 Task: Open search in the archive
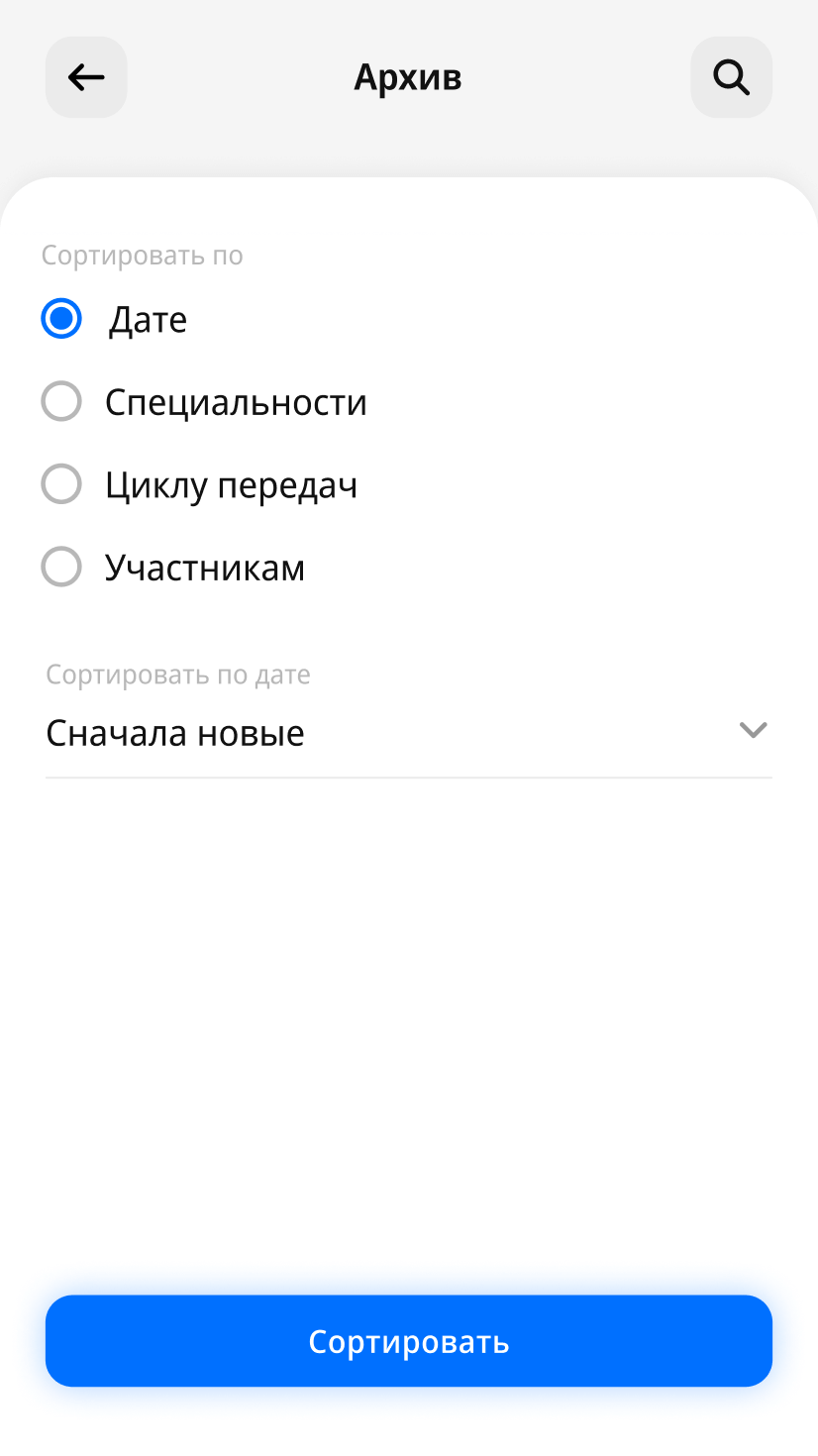pos(731,77)
